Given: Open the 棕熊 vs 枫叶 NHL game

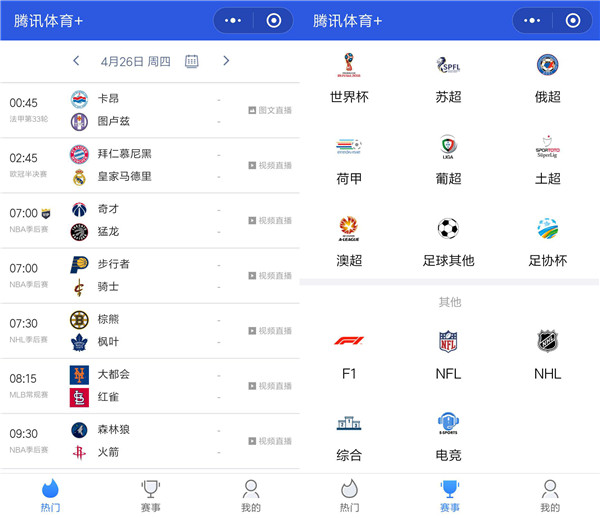Looking at the screenshot, I should pyautogui.click(x=150, y=331).
